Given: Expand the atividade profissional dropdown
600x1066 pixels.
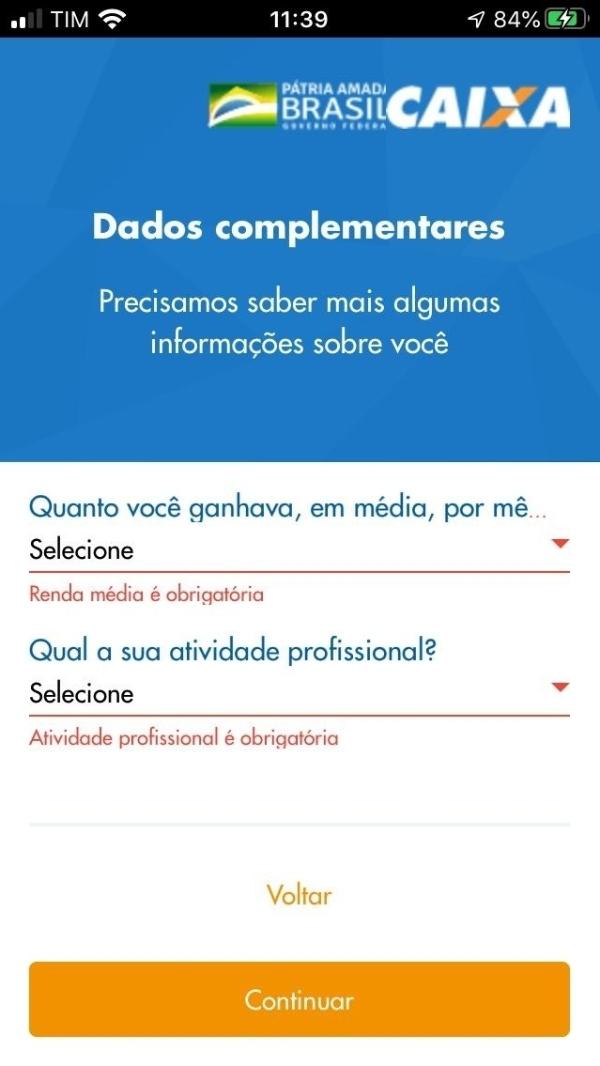Looking at the screenshot, I should pyautogui.click(x=299, y=693).
